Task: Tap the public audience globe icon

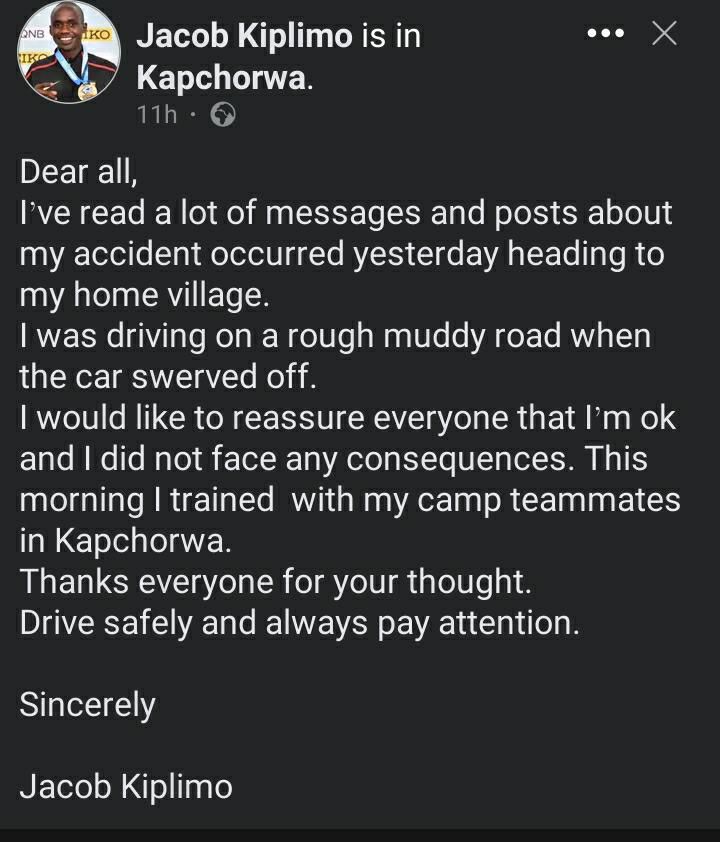Action: tap(223, 115)
